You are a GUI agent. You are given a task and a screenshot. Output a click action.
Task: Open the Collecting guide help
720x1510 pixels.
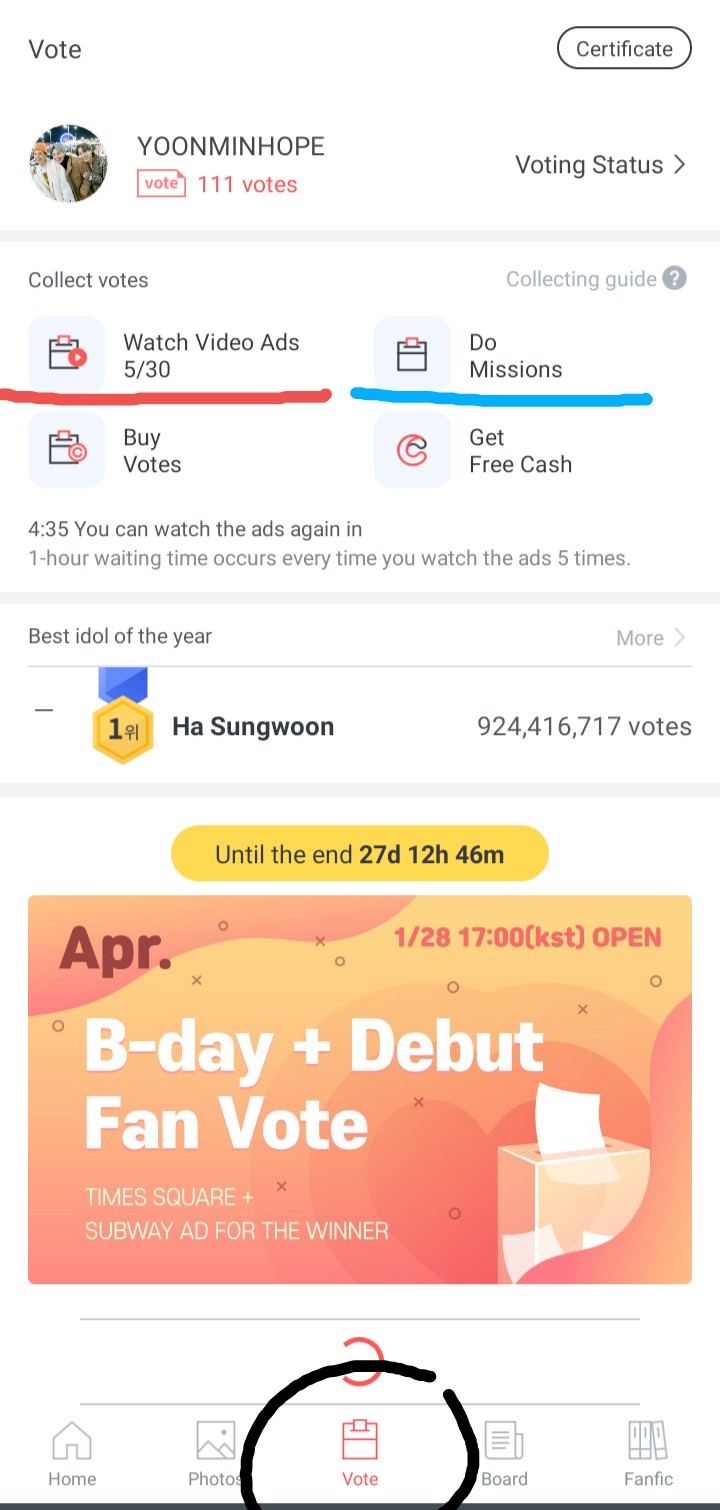pos(596,279)
